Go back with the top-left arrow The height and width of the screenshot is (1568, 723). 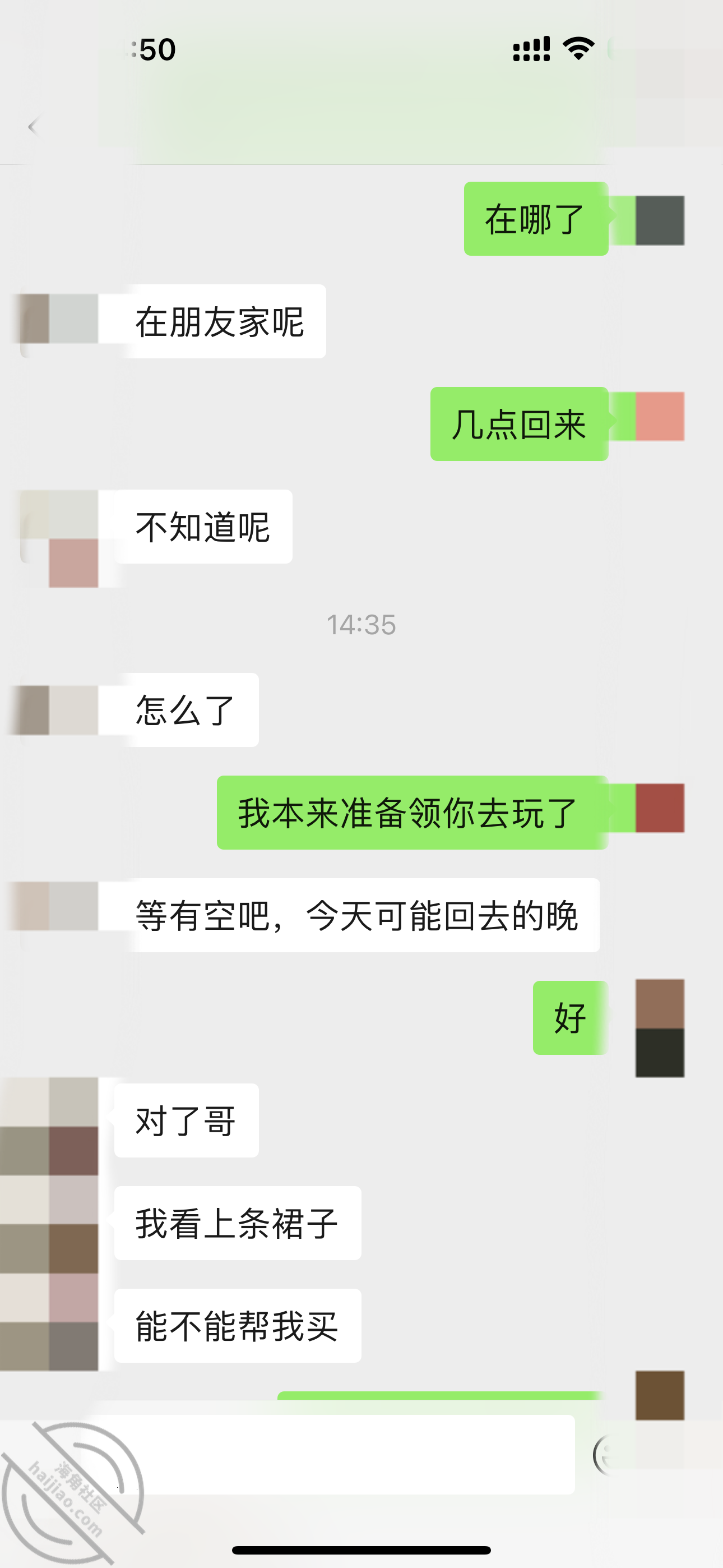tap(33, 127)
